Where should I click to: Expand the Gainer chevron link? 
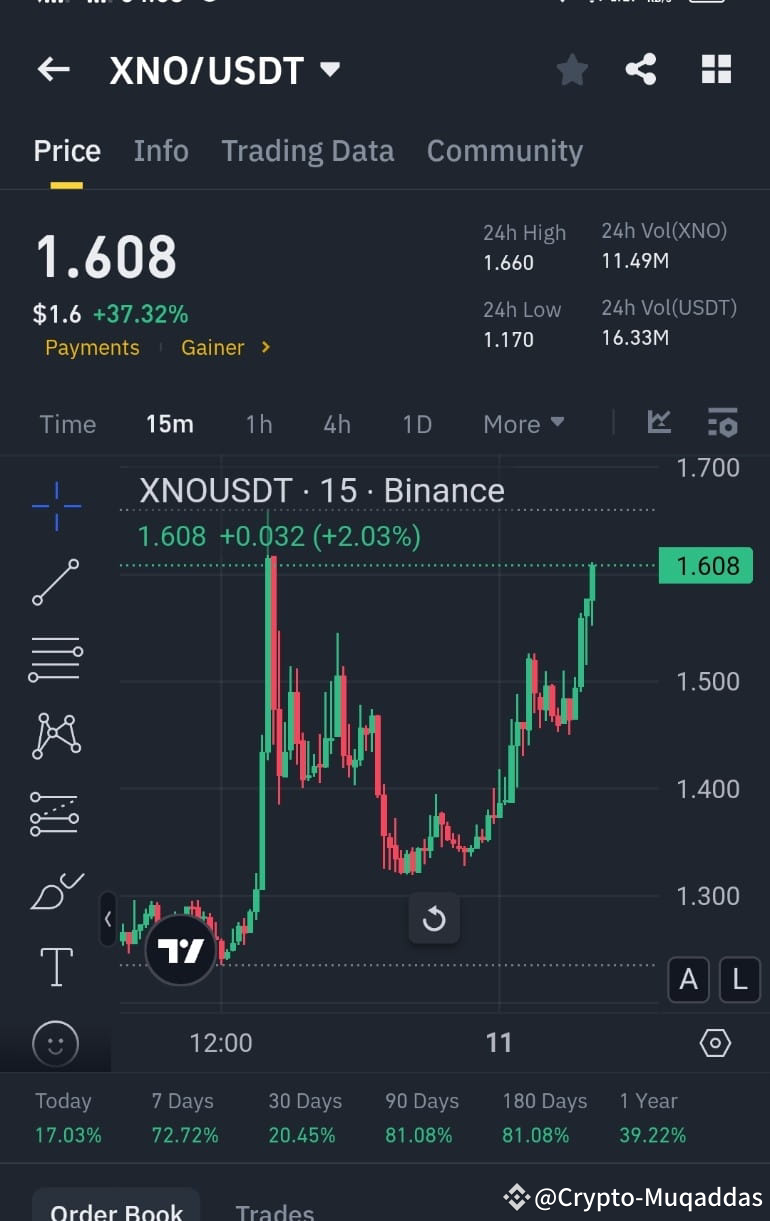[x=265, y=348]
